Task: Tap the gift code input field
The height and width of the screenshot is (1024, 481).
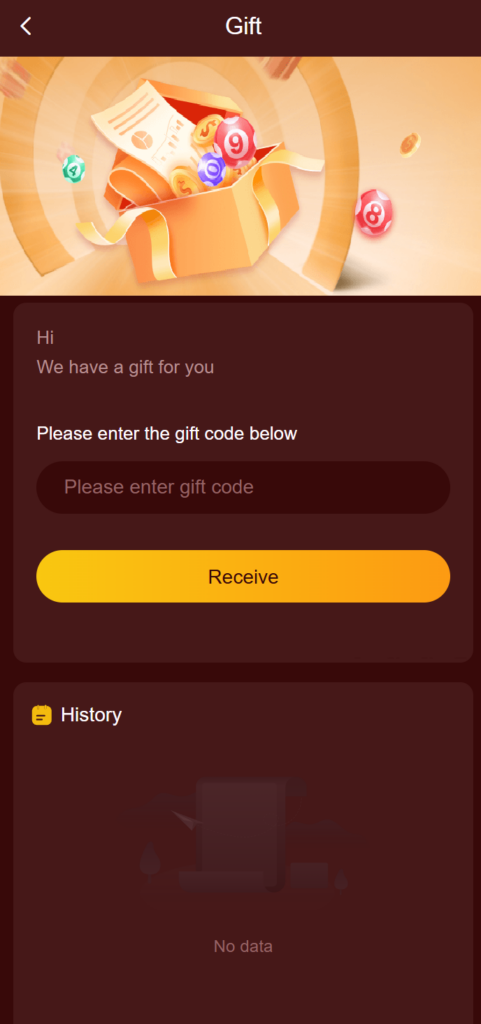Action: [243, 487]
